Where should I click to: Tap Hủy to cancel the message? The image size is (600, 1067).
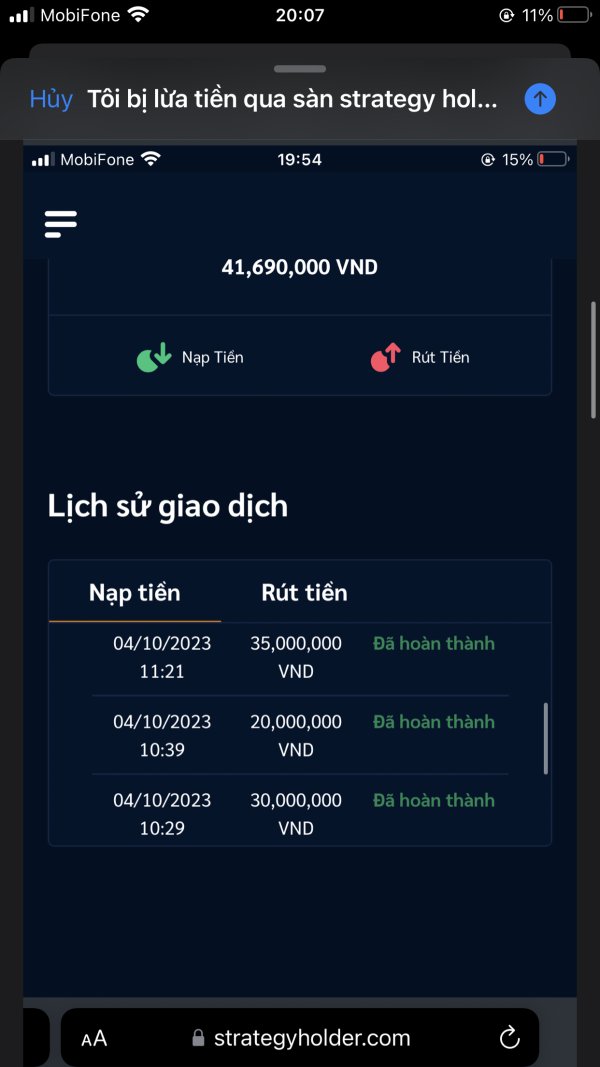pos(51,99)
